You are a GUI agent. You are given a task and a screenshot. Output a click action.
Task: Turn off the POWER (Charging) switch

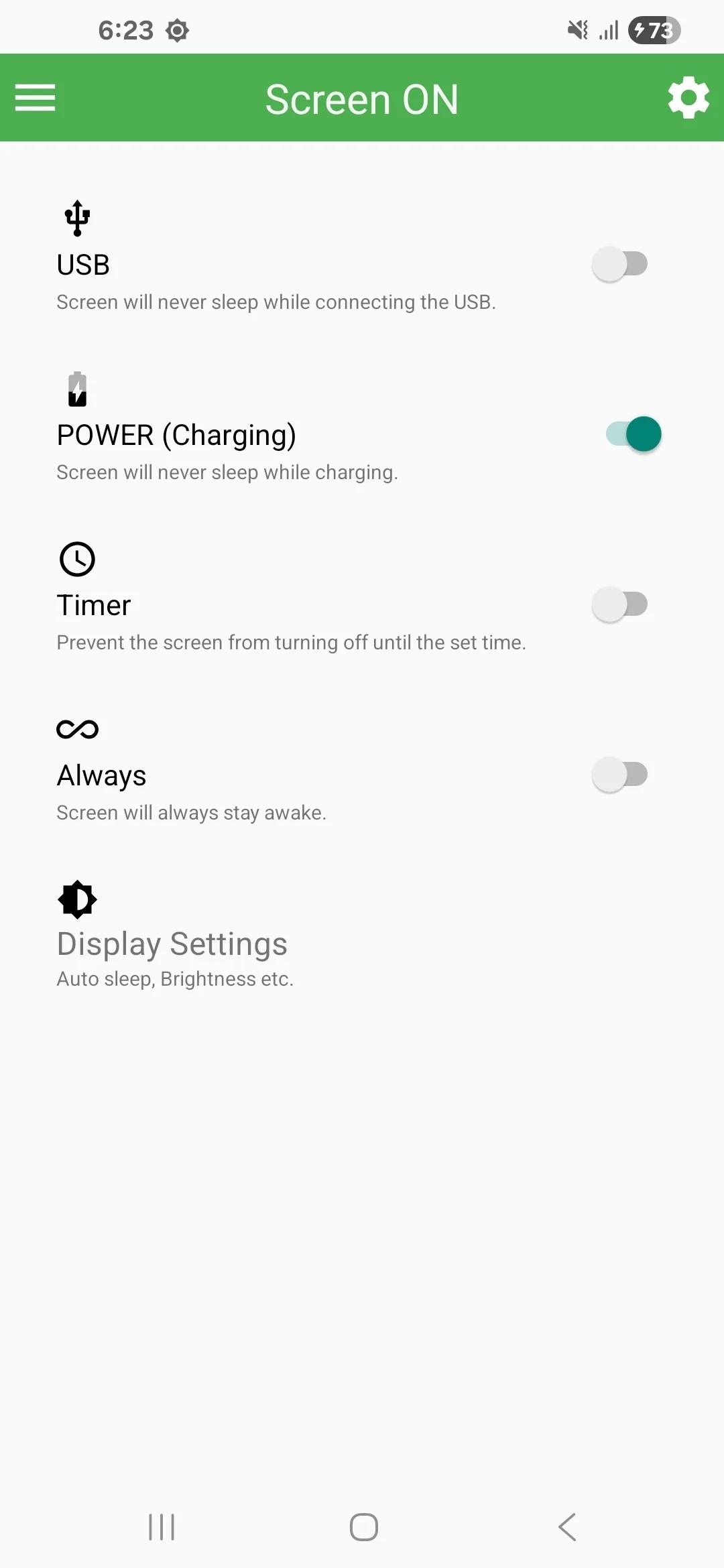point(633,434)
